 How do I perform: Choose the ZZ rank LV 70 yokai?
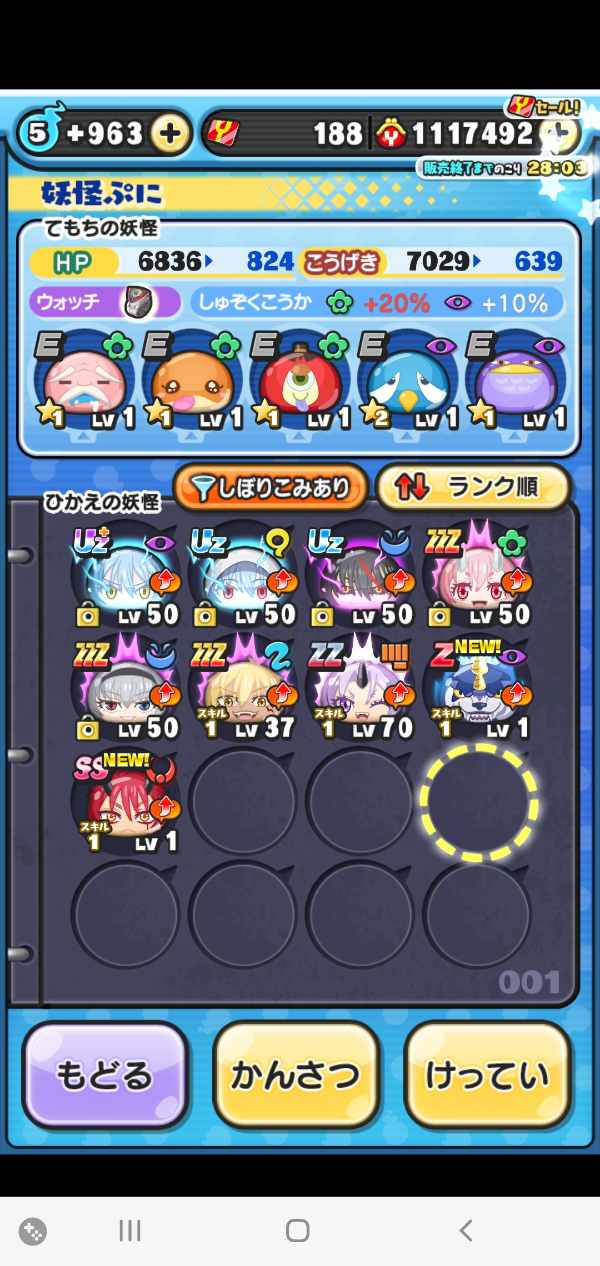click(x=360, y=687)
